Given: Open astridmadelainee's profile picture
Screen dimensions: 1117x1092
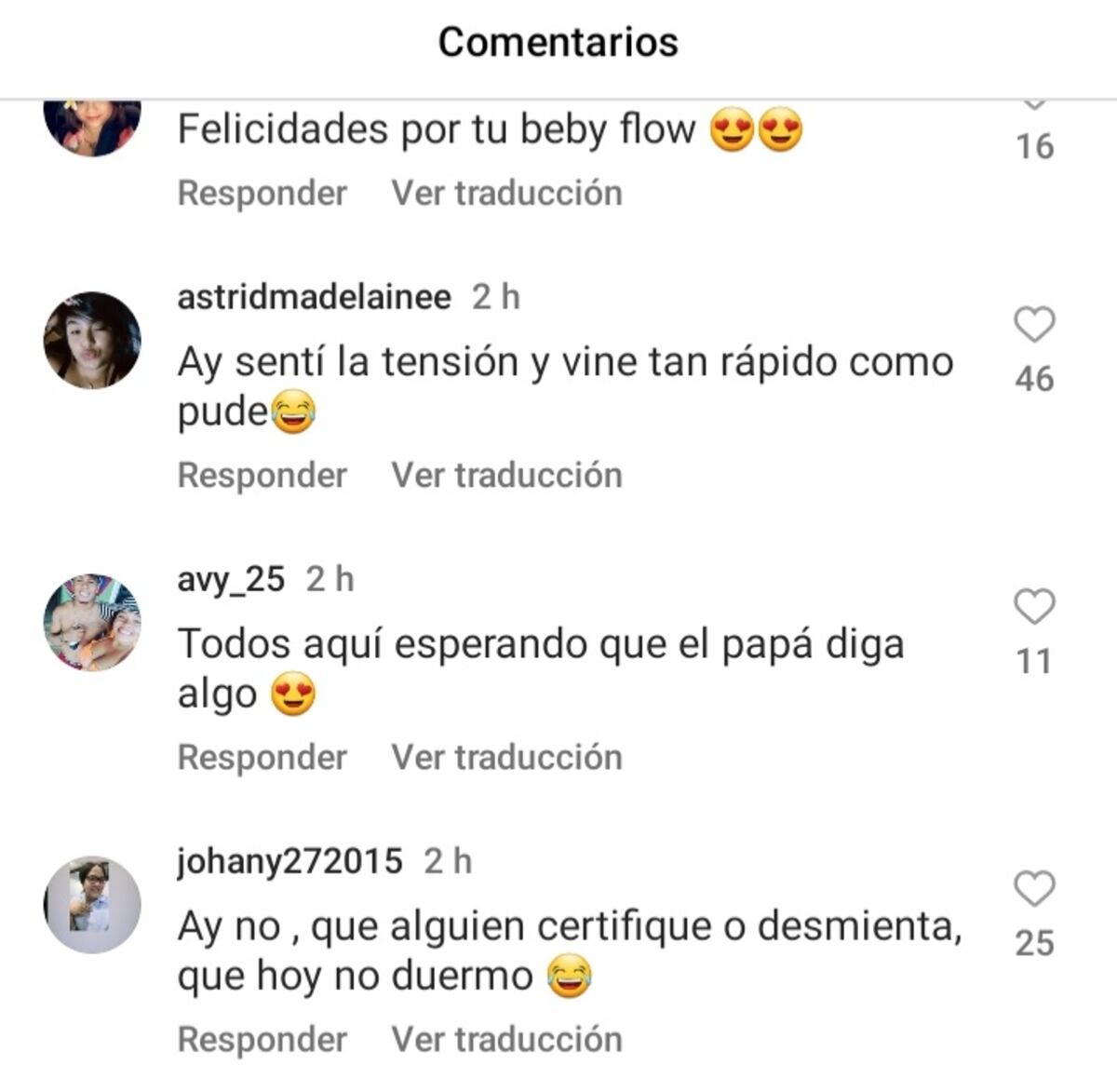Looking at the screenshot, I should tap(92, 340).
